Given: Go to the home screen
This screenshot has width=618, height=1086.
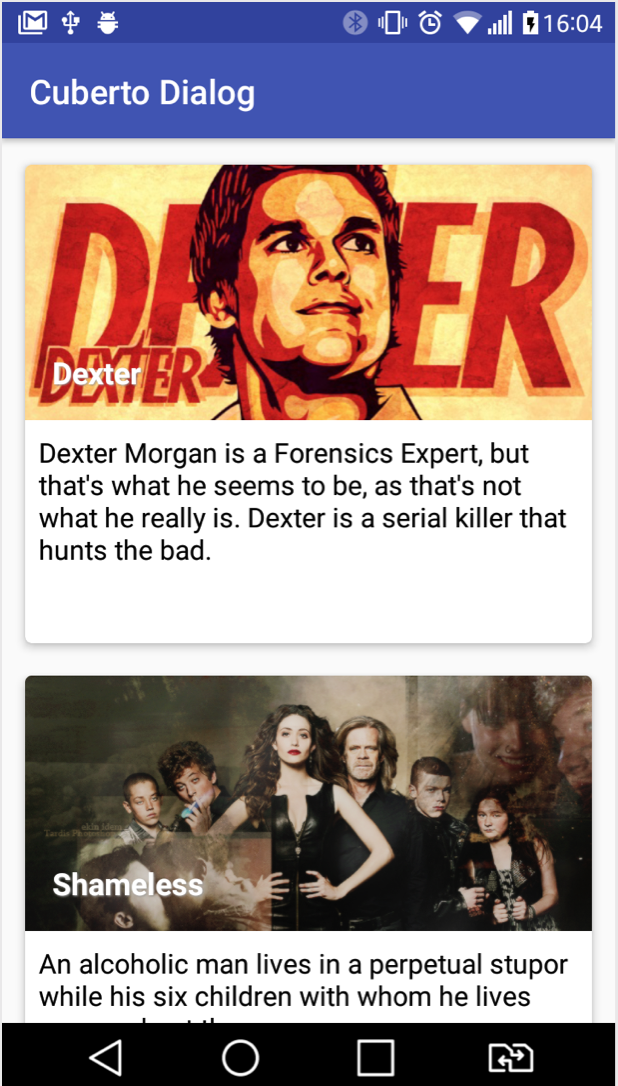Looking at the screenshot, I should tap(240, 1056).
